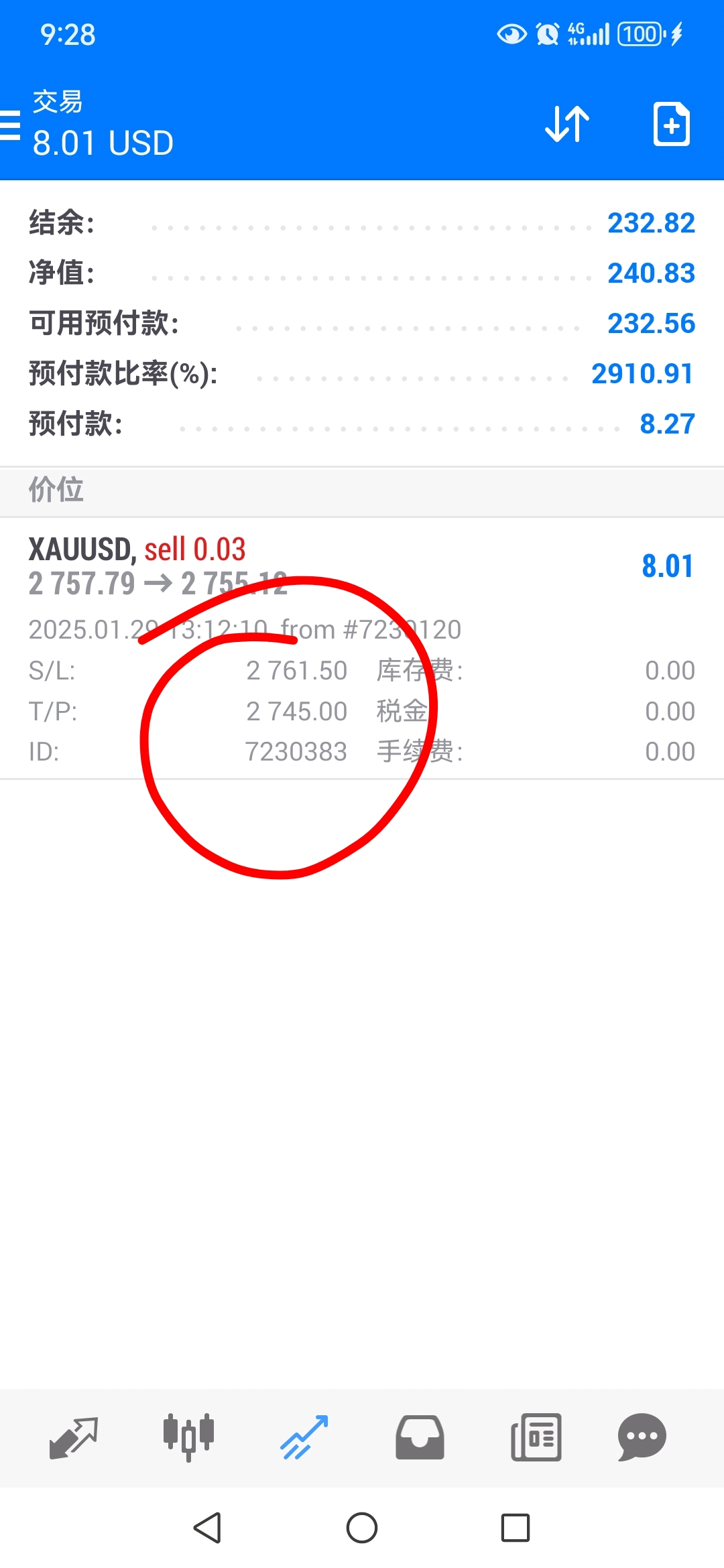Image resolution: width=724 pixels, height=1568 pixels.
Task: Go back with system back button
Action: pyautogui.click(x=207, y=1528)
